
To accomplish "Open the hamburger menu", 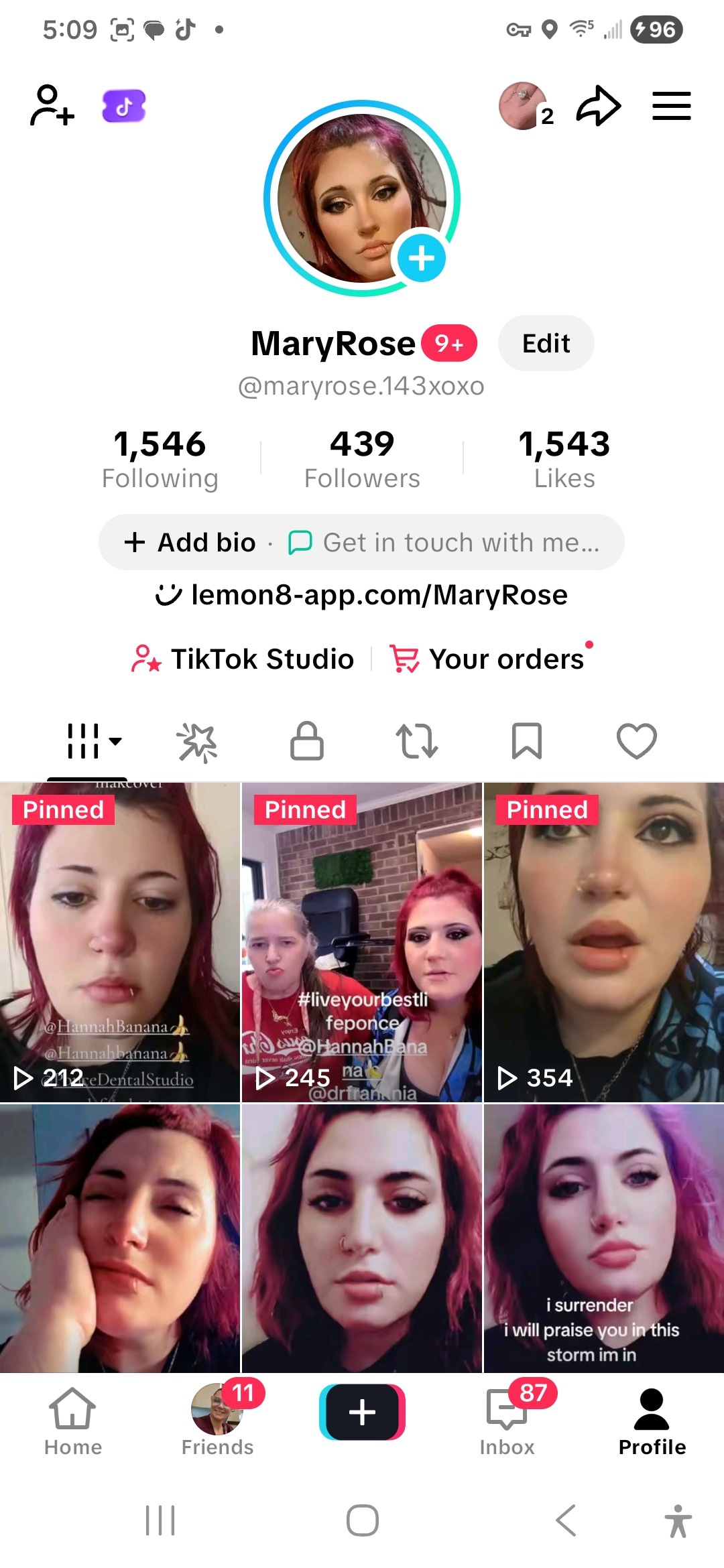I will click(671, 106).
